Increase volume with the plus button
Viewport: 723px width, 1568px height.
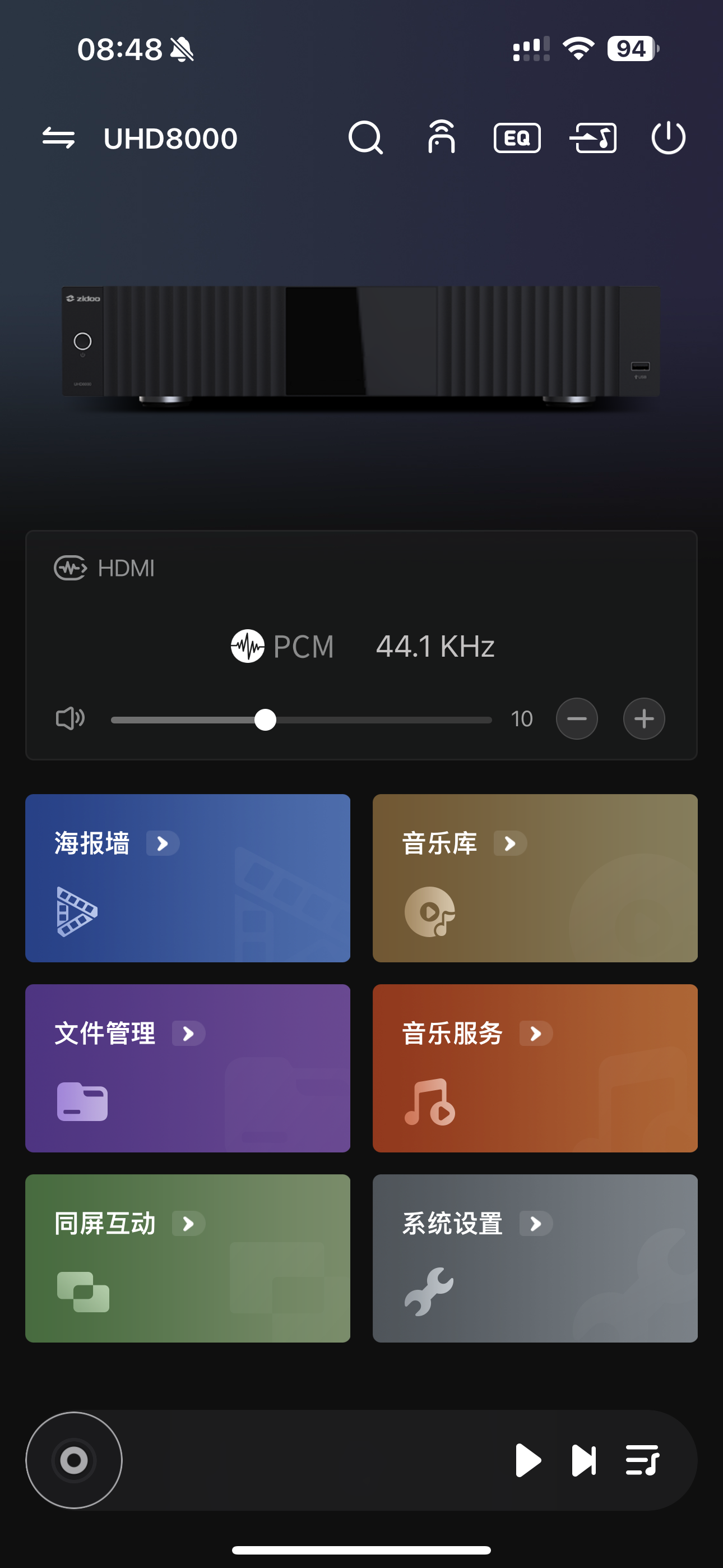(644, 719)
